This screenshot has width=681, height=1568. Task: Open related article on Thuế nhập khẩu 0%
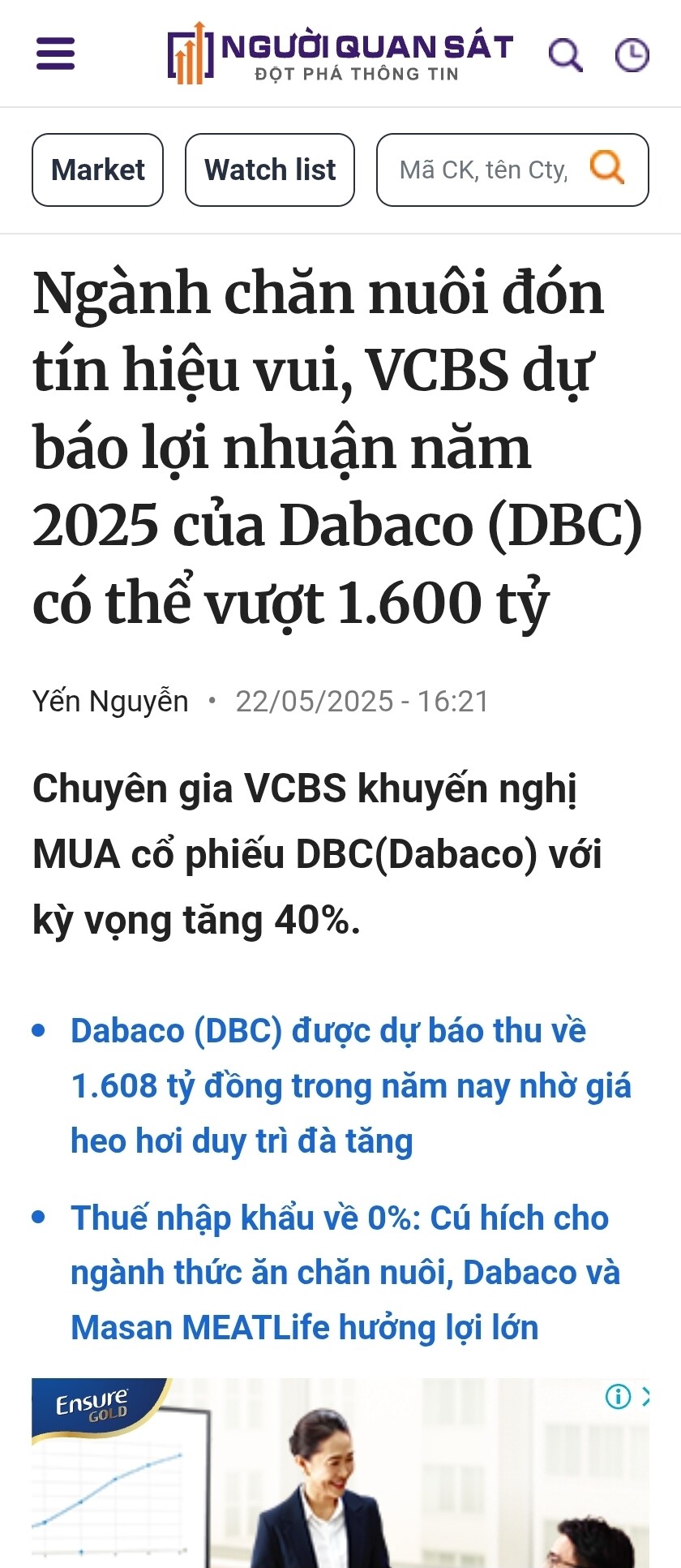[345, 1272]
